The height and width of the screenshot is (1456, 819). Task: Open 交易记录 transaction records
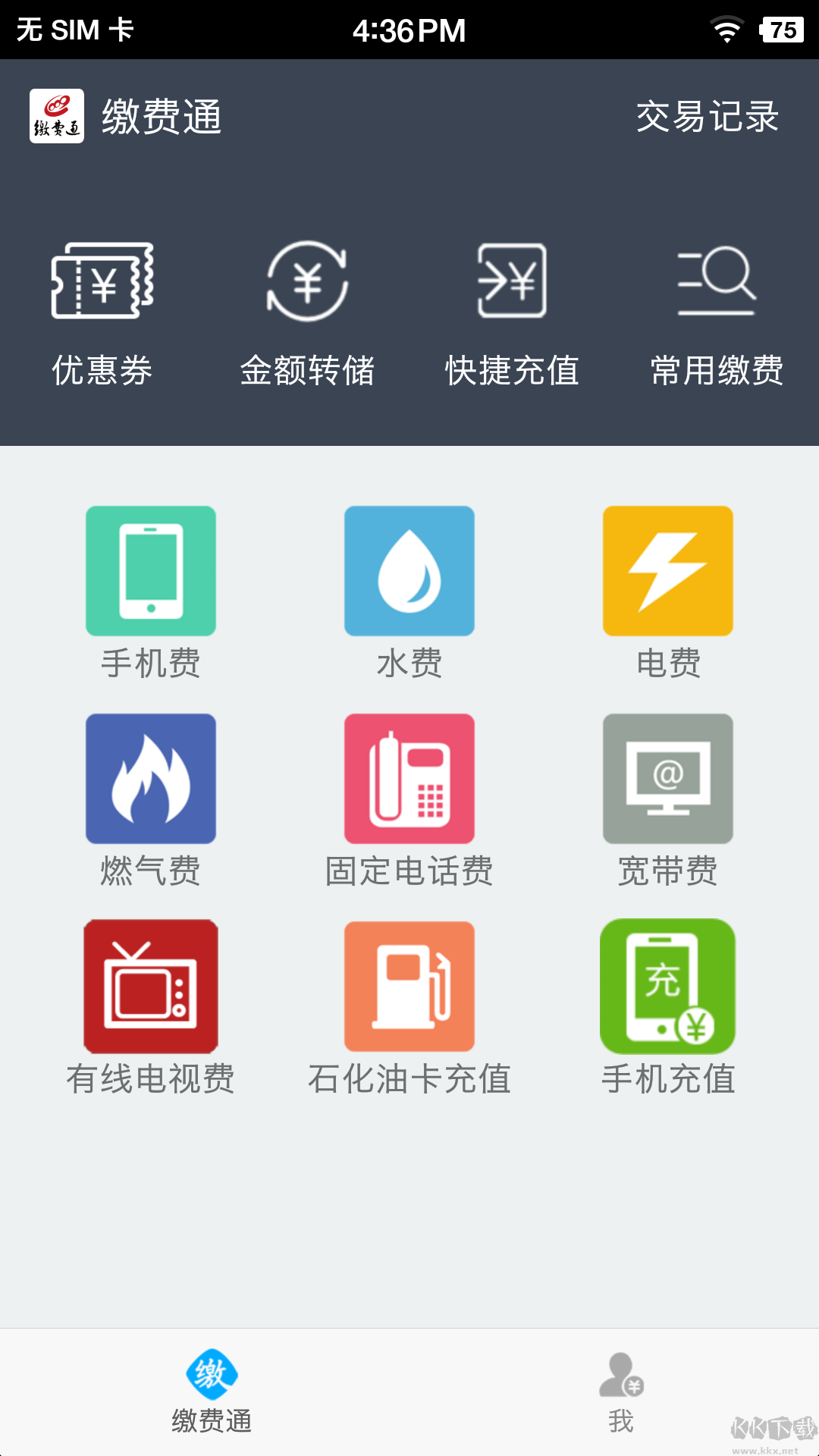(707, 117)
